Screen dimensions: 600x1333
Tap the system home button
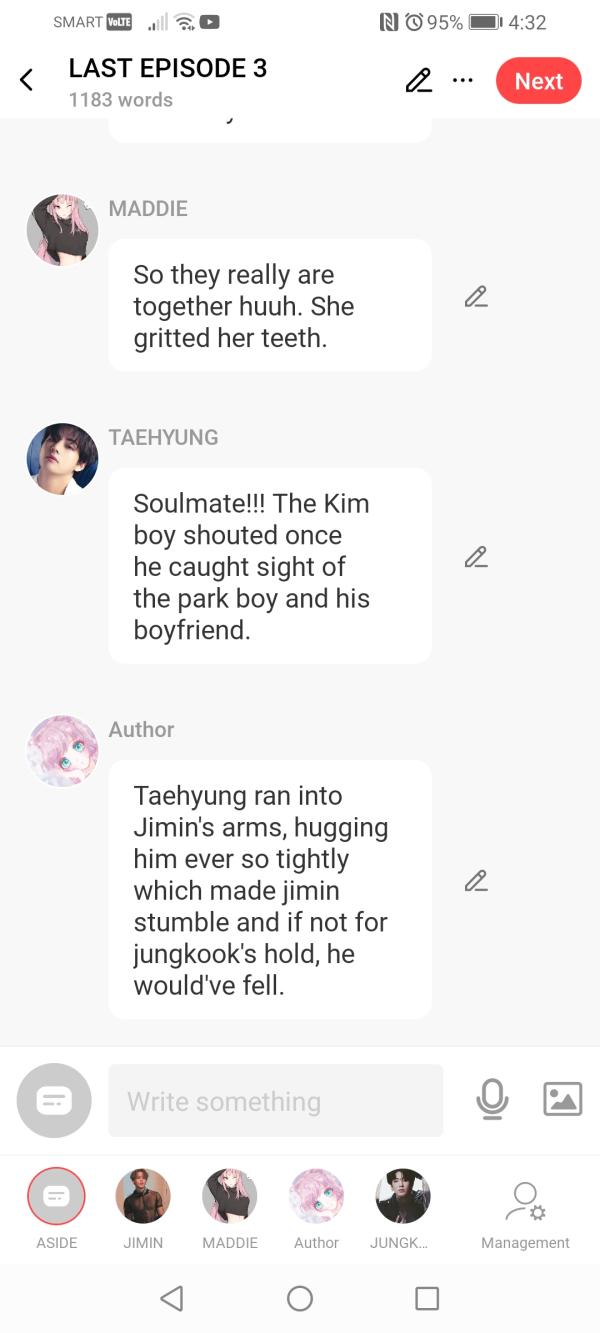[300, 1298]
